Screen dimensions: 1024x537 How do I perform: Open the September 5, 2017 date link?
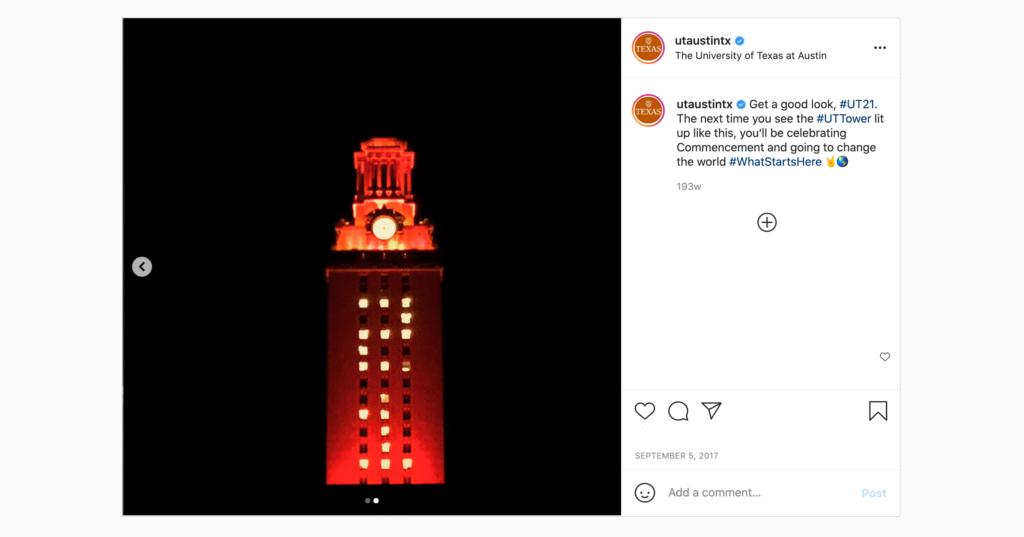pyautogui.click(x=676, y=456)
